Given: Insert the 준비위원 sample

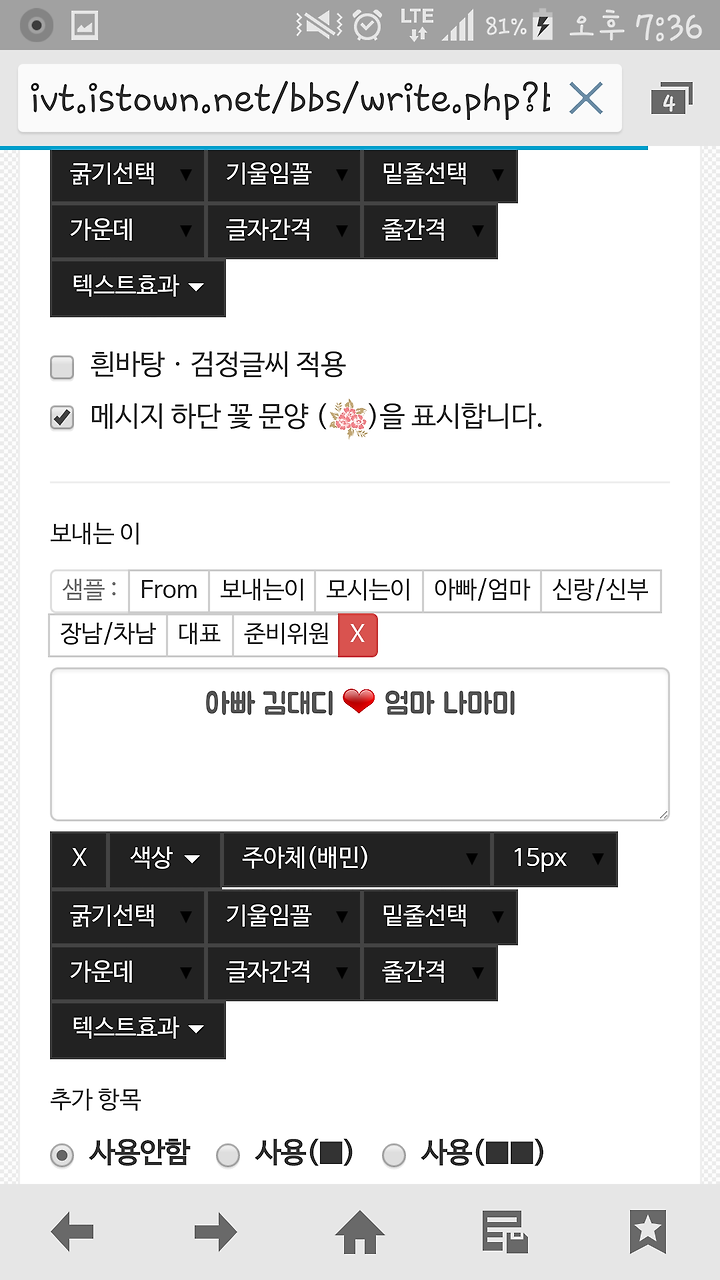Looking at the screenshot, I should point(286,635).
